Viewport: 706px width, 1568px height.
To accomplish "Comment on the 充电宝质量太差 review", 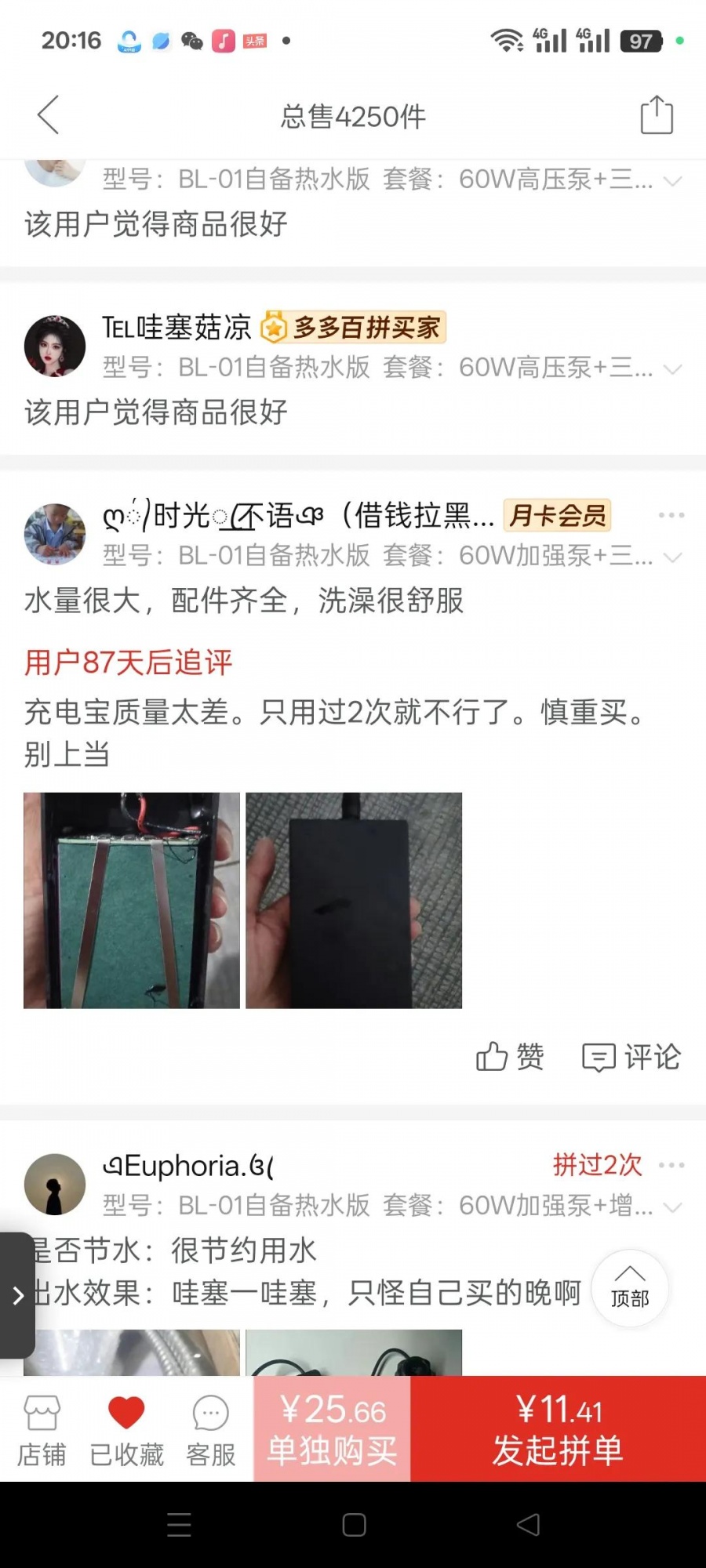I will (631, 1056).
